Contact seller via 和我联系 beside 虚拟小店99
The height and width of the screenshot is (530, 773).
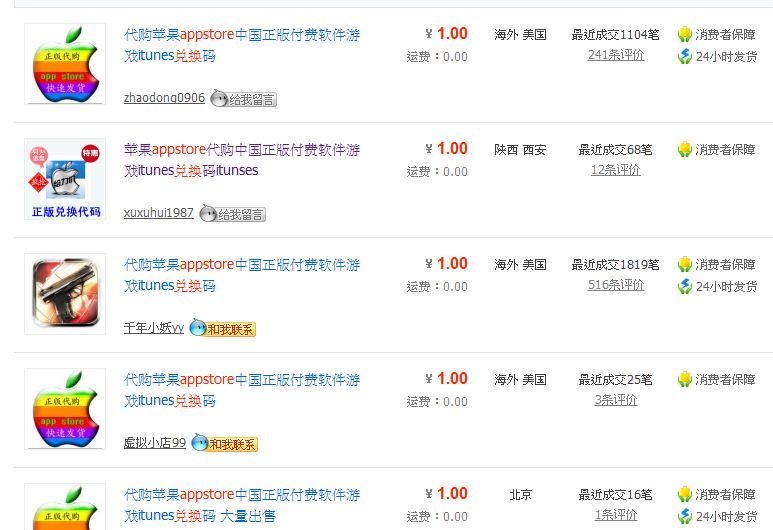[x=224, y=444]
